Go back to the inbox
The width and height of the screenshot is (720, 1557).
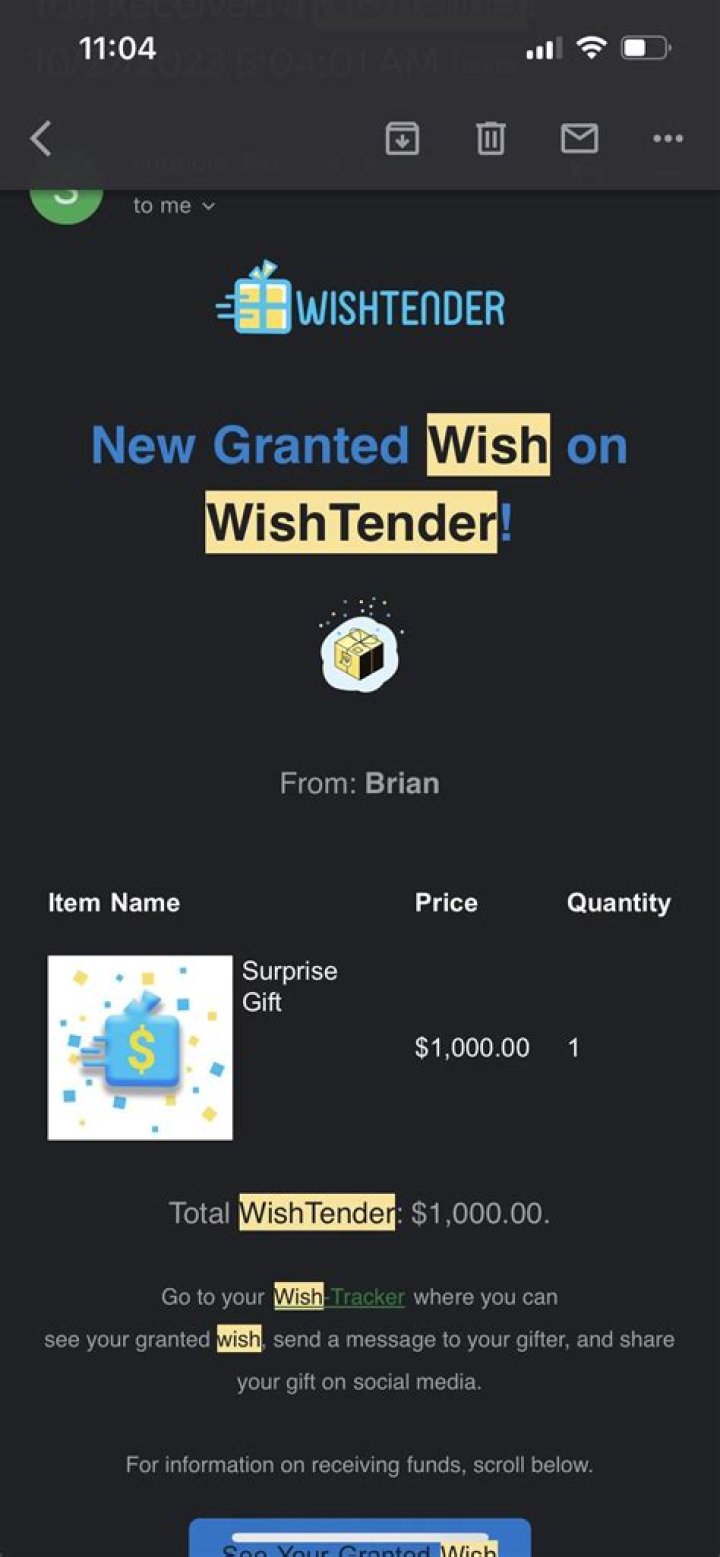pyautogui.click(x=40, y=139)
